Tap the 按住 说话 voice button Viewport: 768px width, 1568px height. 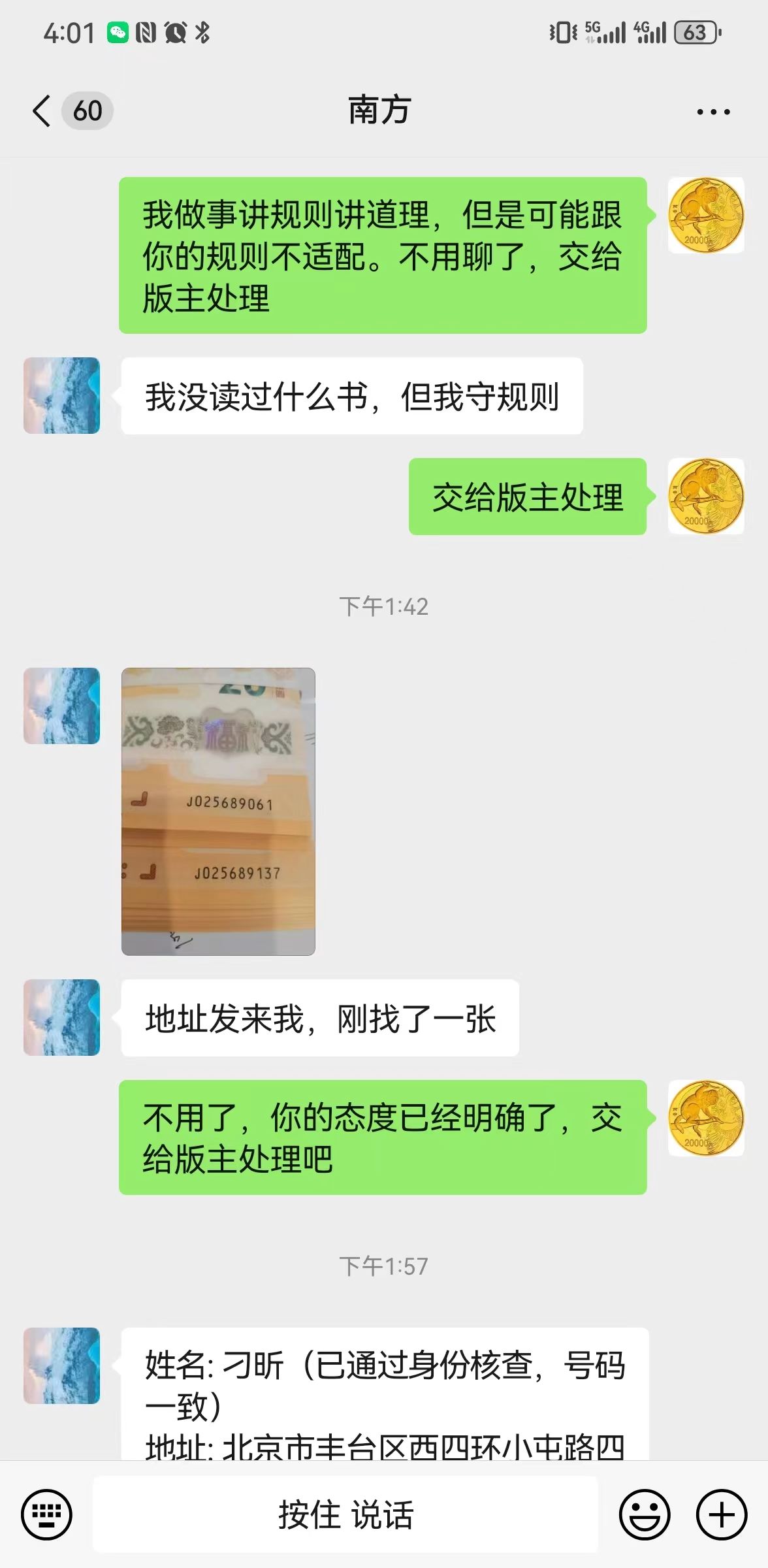click(x=345, y=1514)
